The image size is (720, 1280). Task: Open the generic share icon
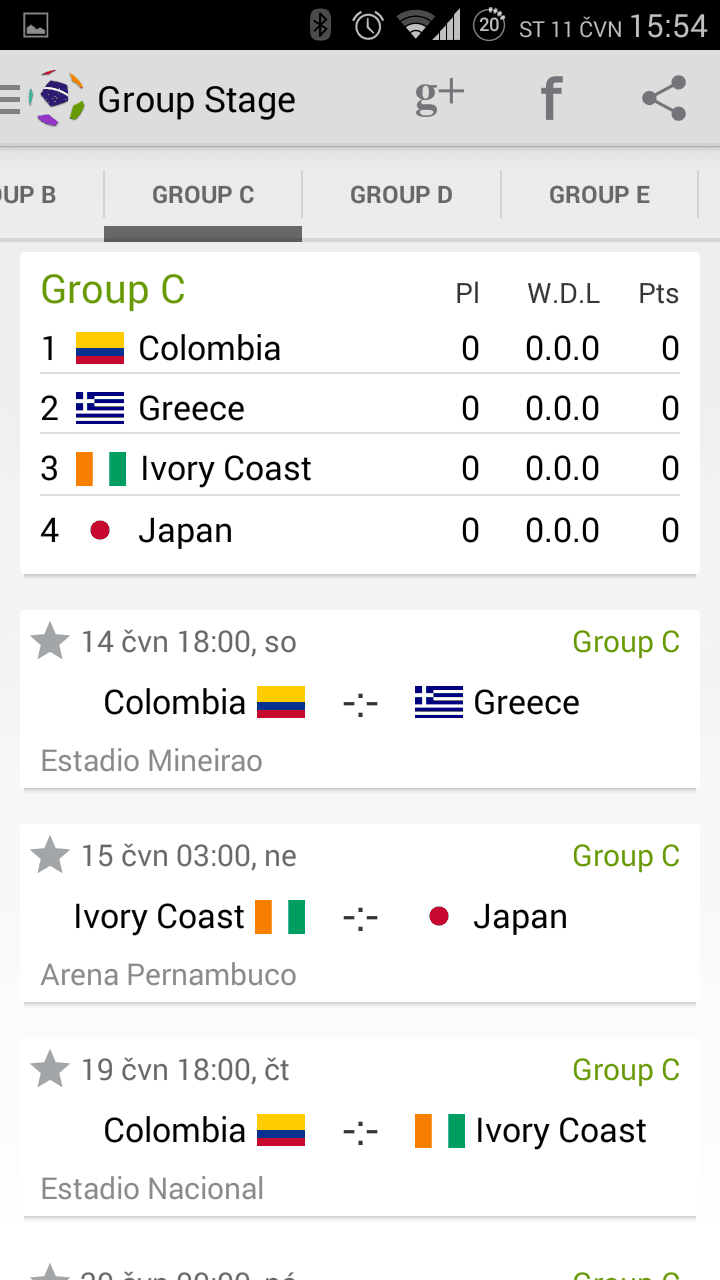point(663,97)
